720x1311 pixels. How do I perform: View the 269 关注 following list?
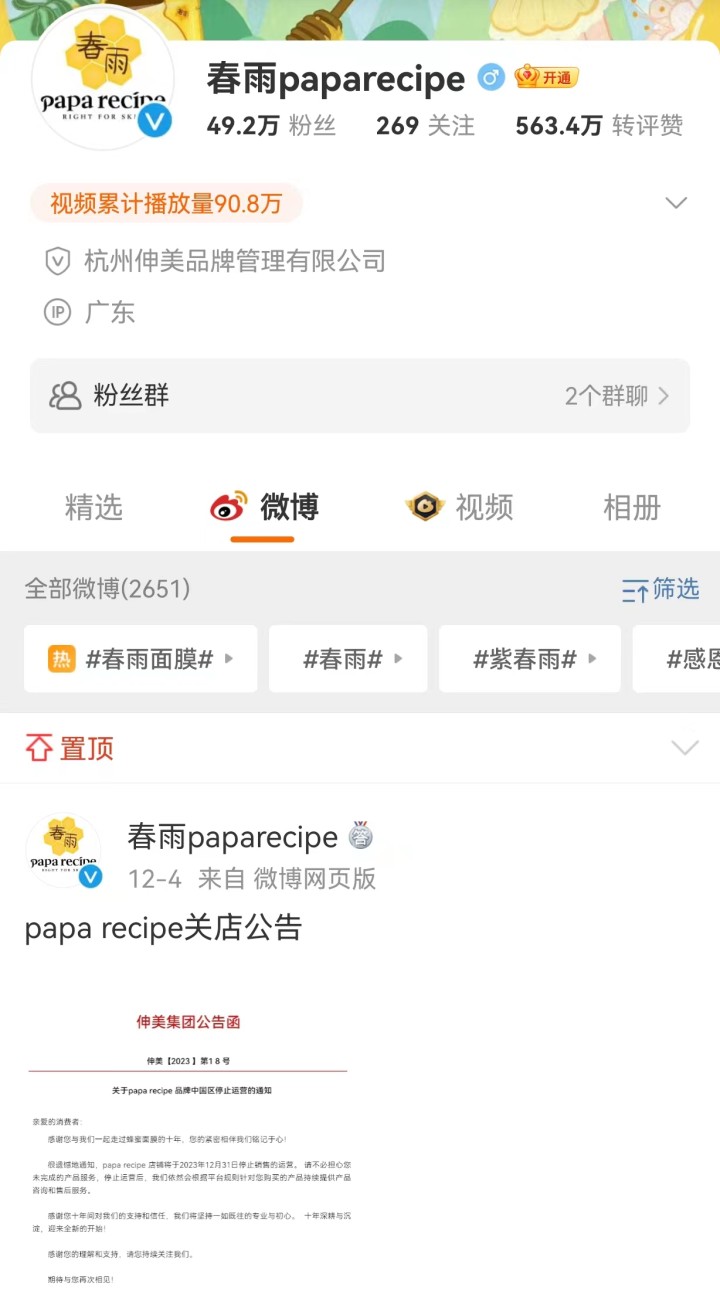click(x=425, y=126)
